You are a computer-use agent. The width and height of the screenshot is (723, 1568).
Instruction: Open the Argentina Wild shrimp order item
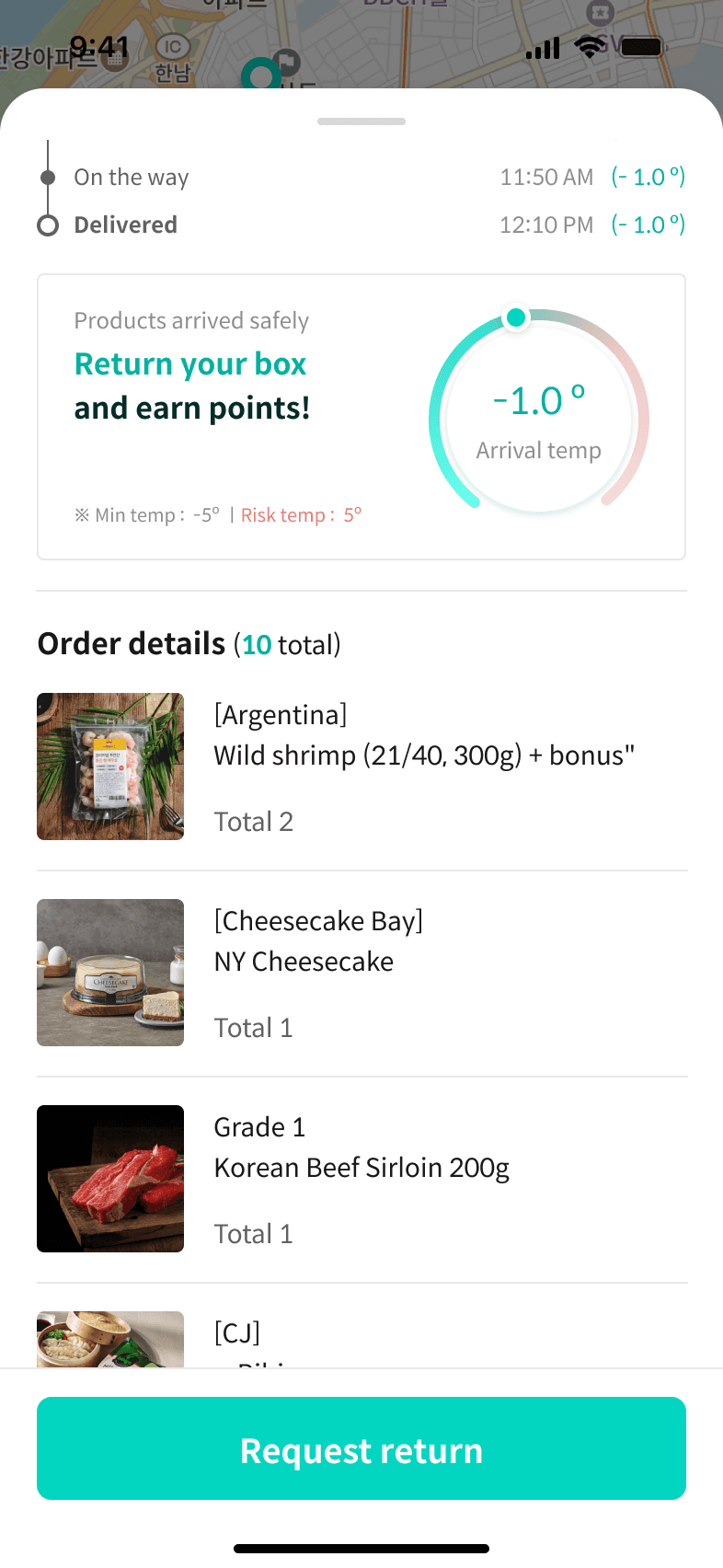click(x=361, y=767)
